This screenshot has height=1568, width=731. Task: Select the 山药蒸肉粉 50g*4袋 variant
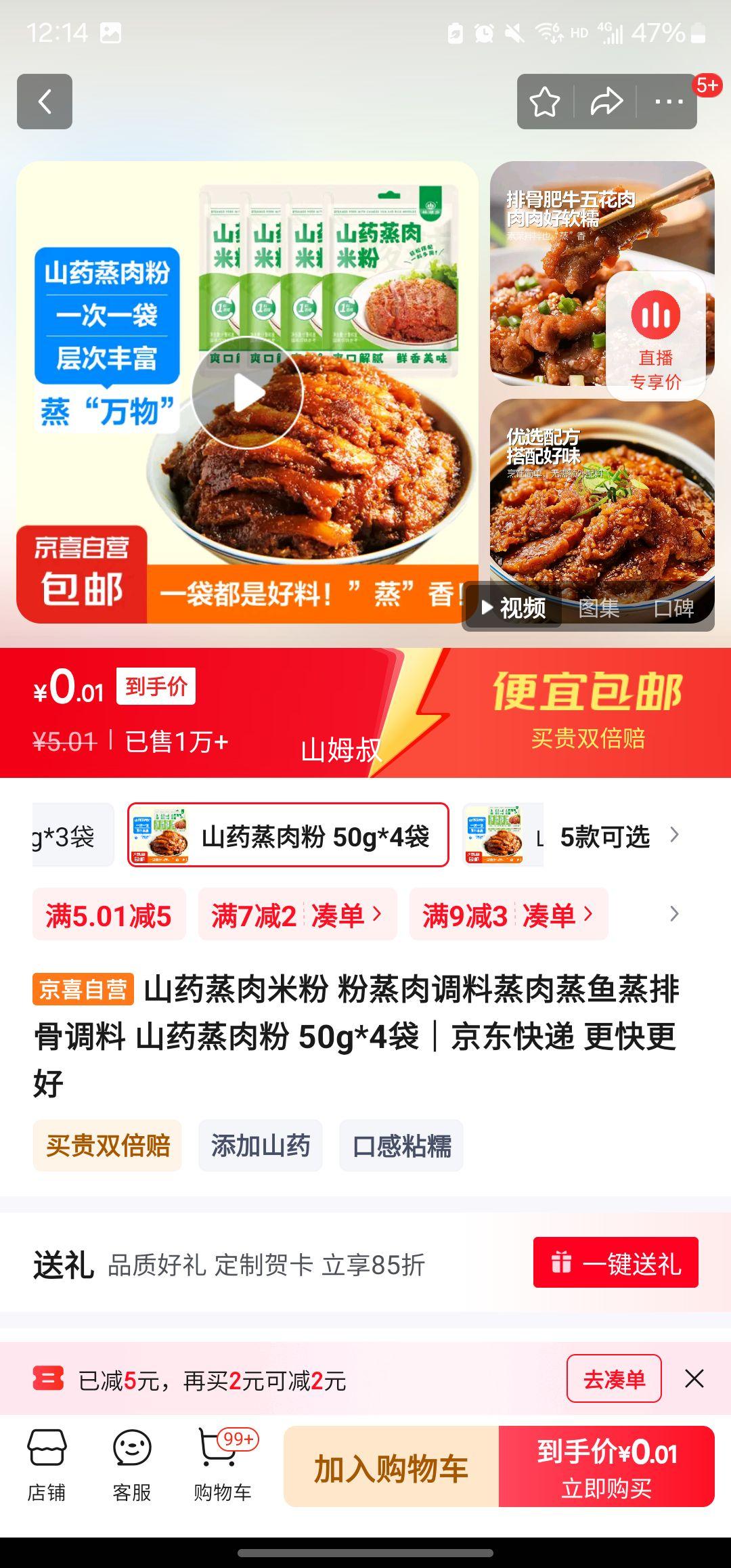click(x=289, y=835)
